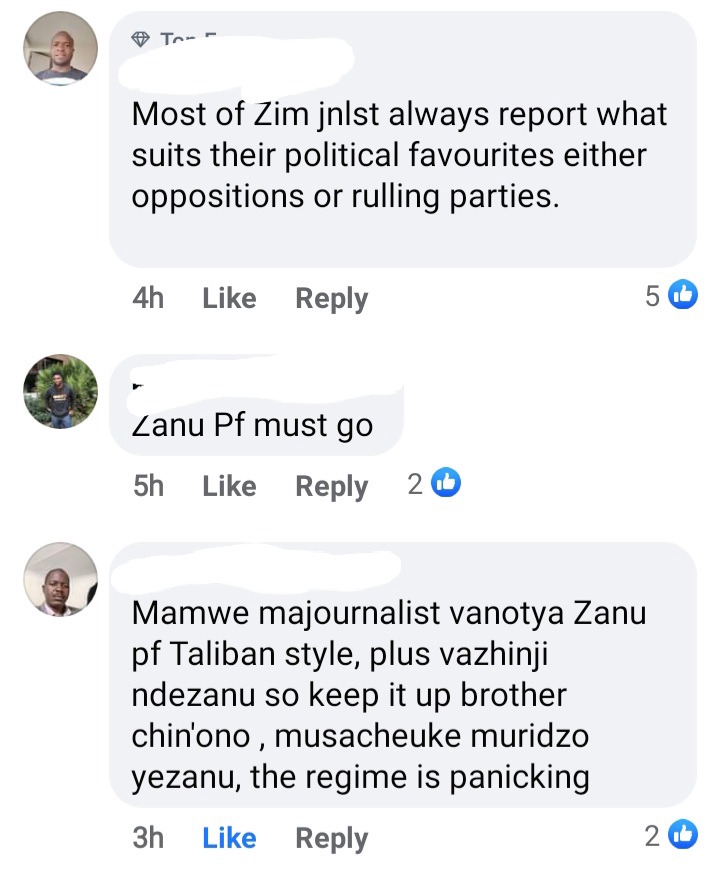
Task: Reply to the 'Mamwe majournalist' comment
Action: 331,838
